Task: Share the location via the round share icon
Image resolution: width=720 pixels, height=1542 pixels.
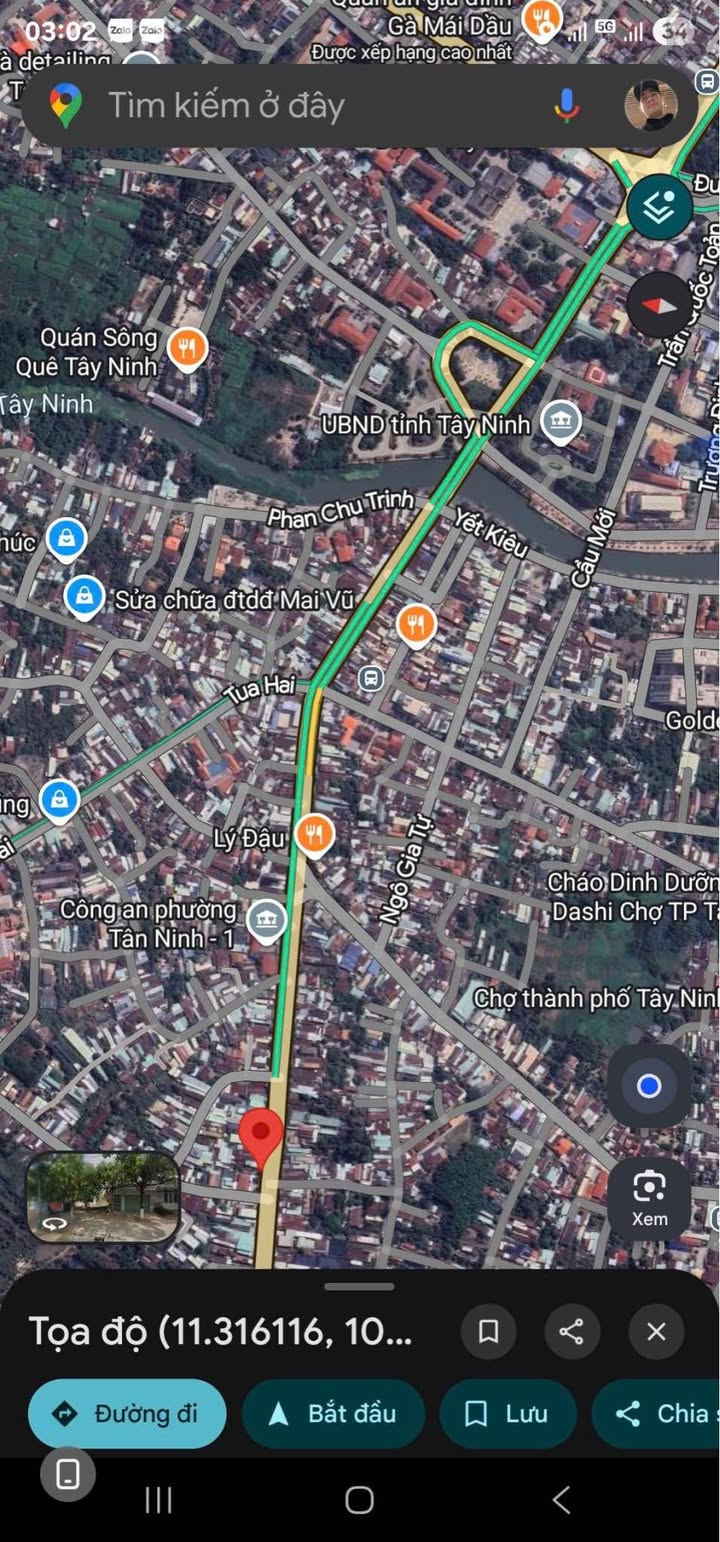Action: pos(572,1332)
